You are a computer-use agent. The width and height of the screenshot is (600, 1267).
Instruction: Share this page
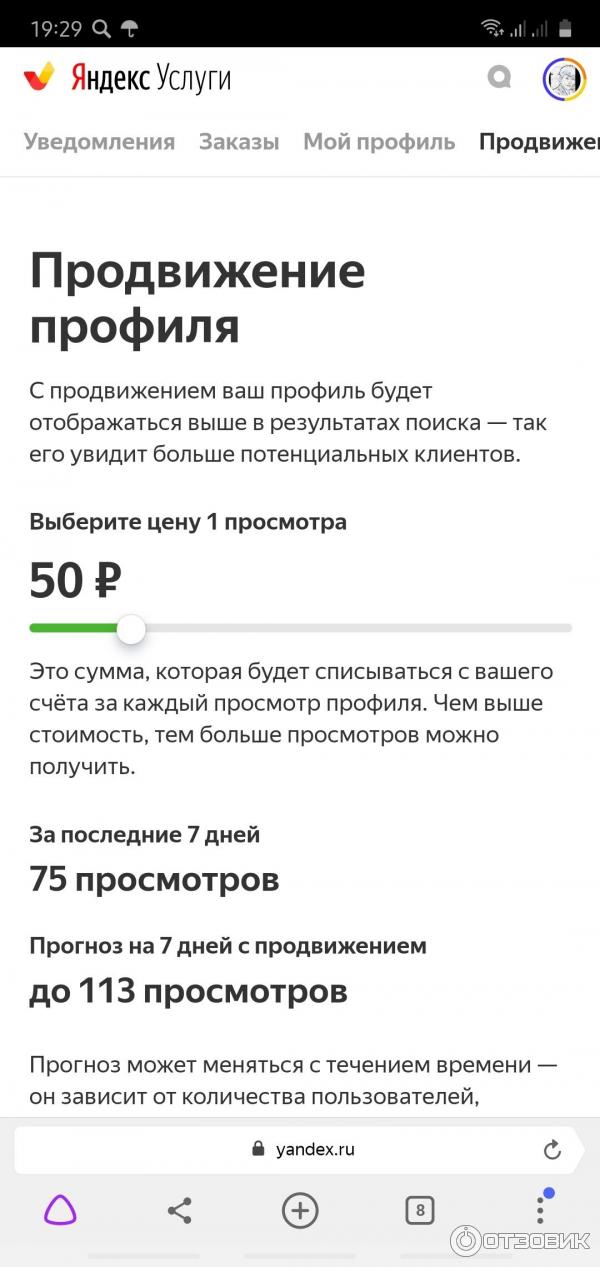click(179, 1211)
